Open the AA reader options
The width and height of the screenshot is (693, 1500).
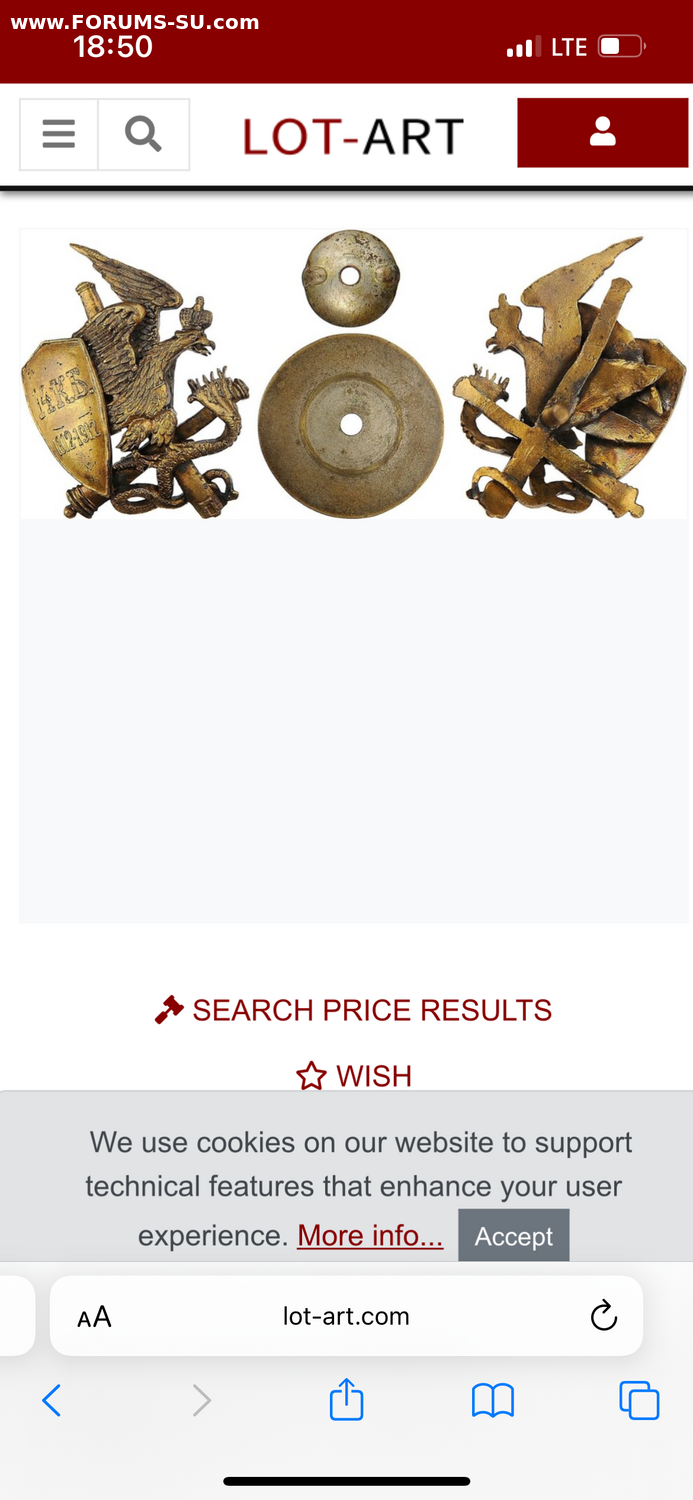(94, 1317)
